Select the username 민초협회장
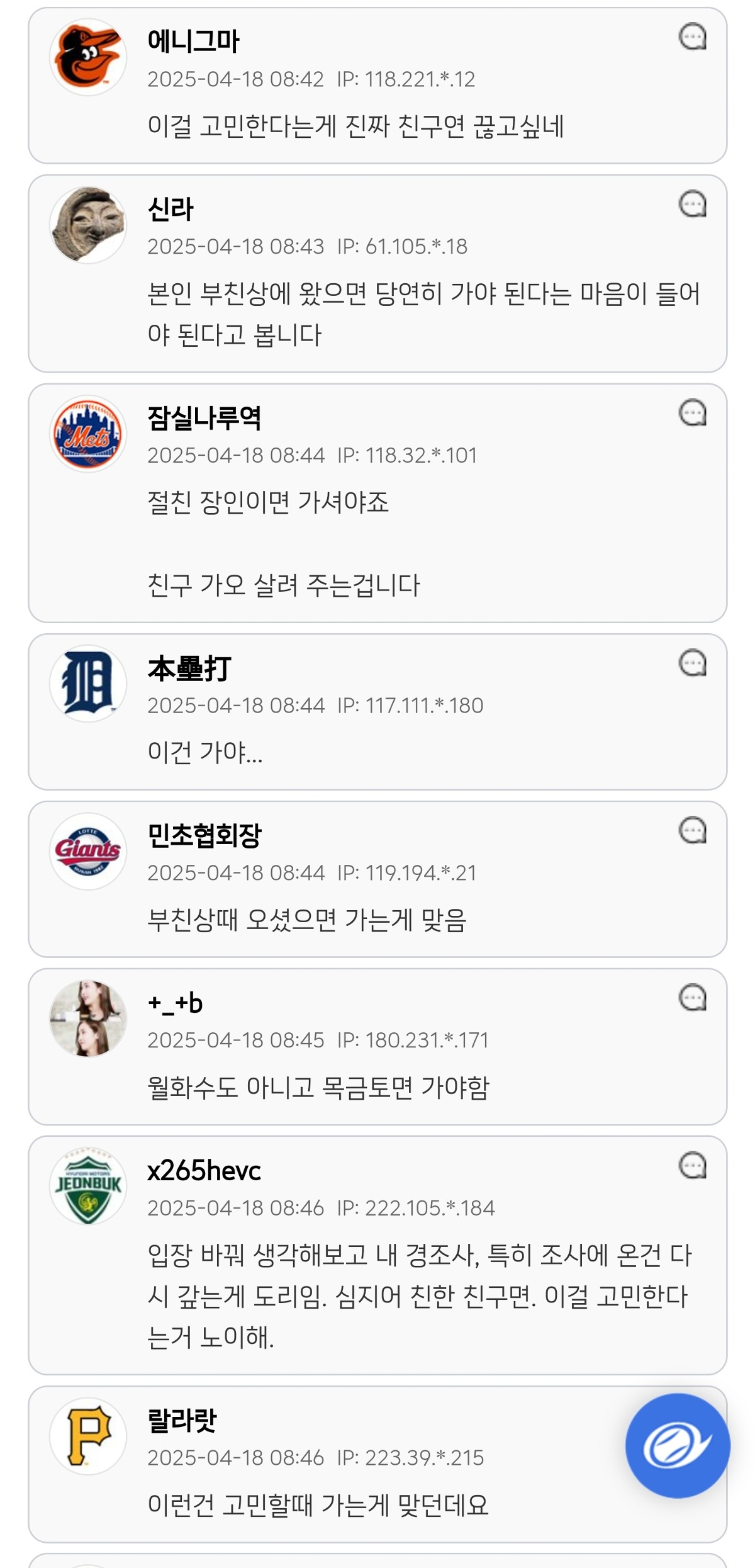The width and height of the screenshot is (755, 1568). click(x=204, y=836)
